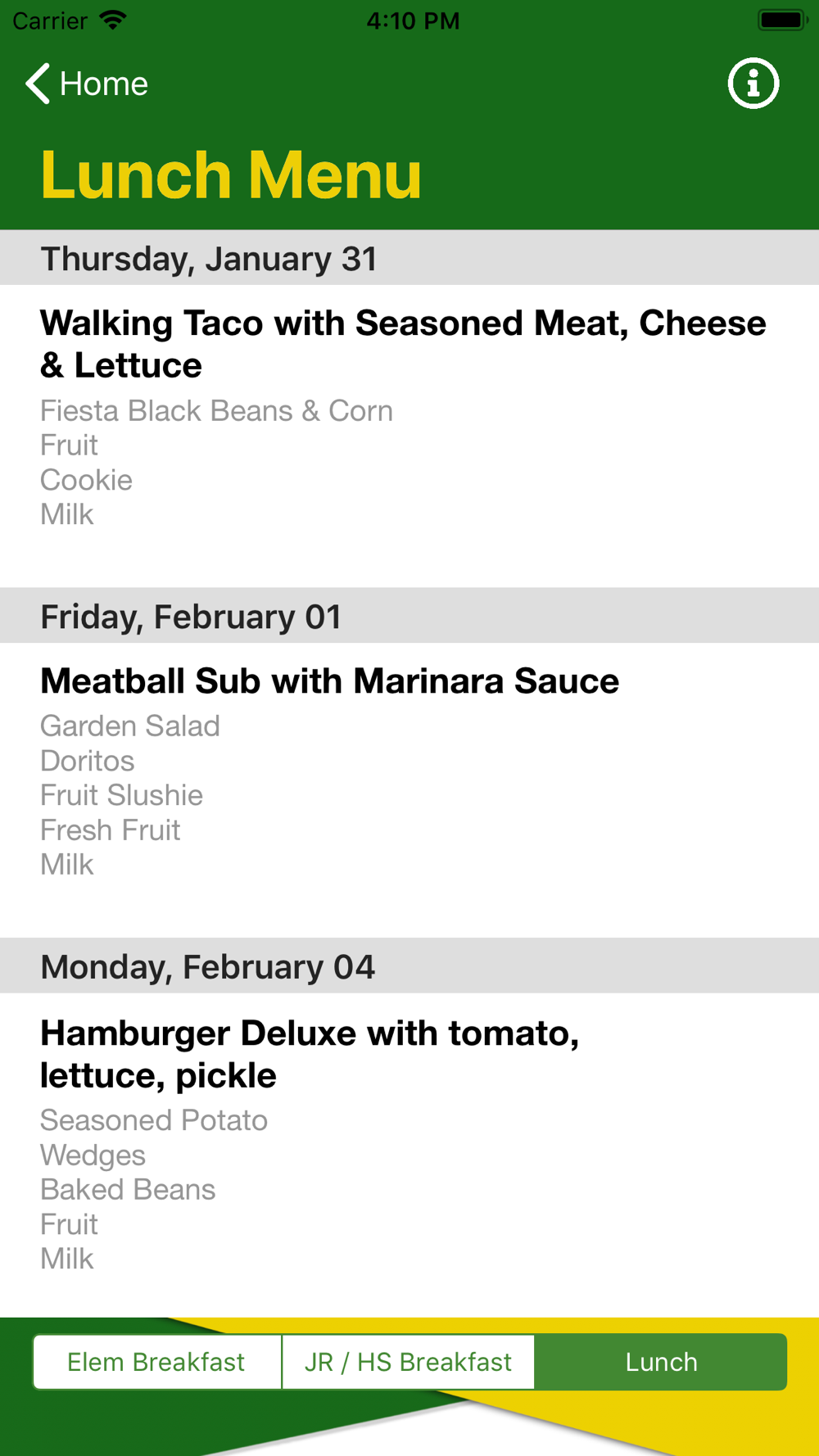This screenshot has height=1456, width=819.
Task: Switch to Elem Breakfast menu
Action: pos(156,1362)
